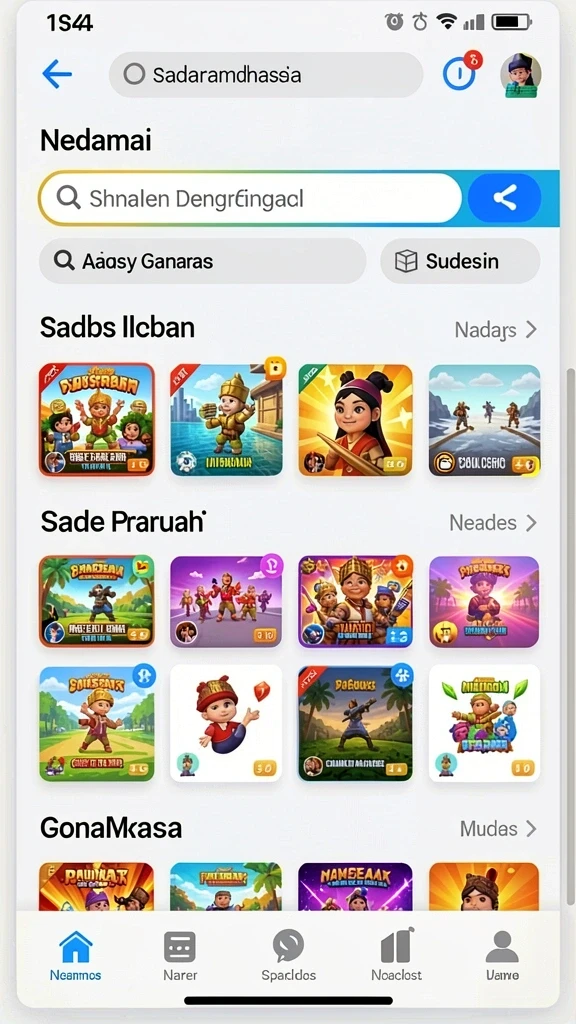Open the game tile with girl holding sword
Image resolution: width=576 pixels, height=1024 pixels.
(355, 420)
